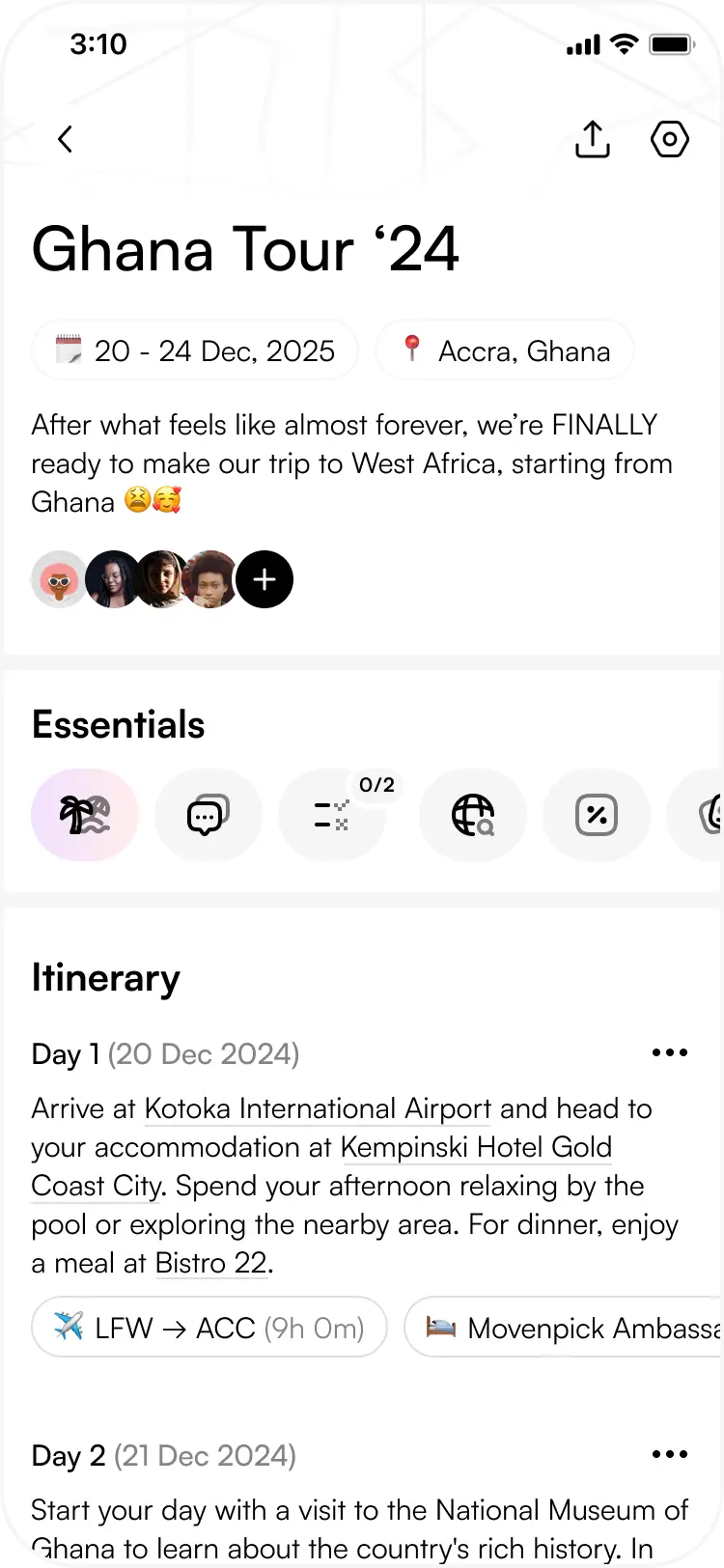The height and width of the screenshot is (1568, 724).
Task: Open Kempinski Hotel Gold Coast City link
Action: (476, 1147)
